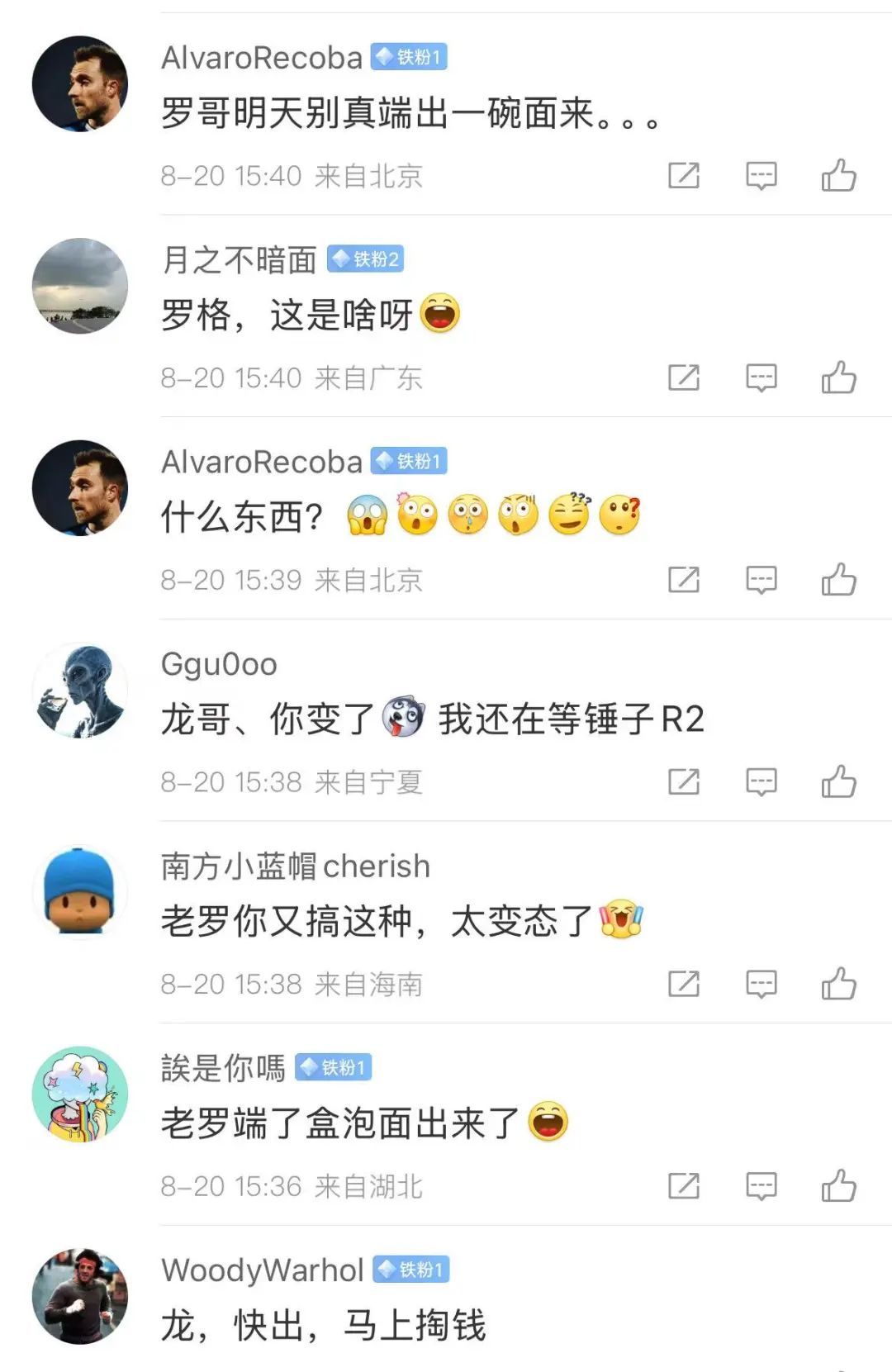Repost 誒是你嗎's comment
892x1372 pixels.
click(x=684, y=1186)
